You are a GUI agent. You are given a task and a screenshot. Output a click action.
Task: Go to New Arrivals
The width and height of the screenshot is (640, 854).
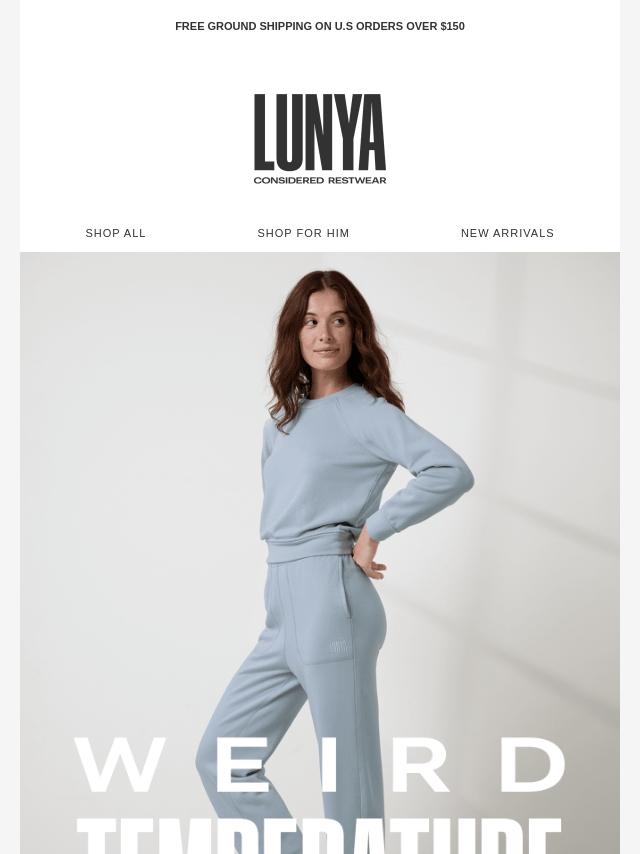coord(507,233)
